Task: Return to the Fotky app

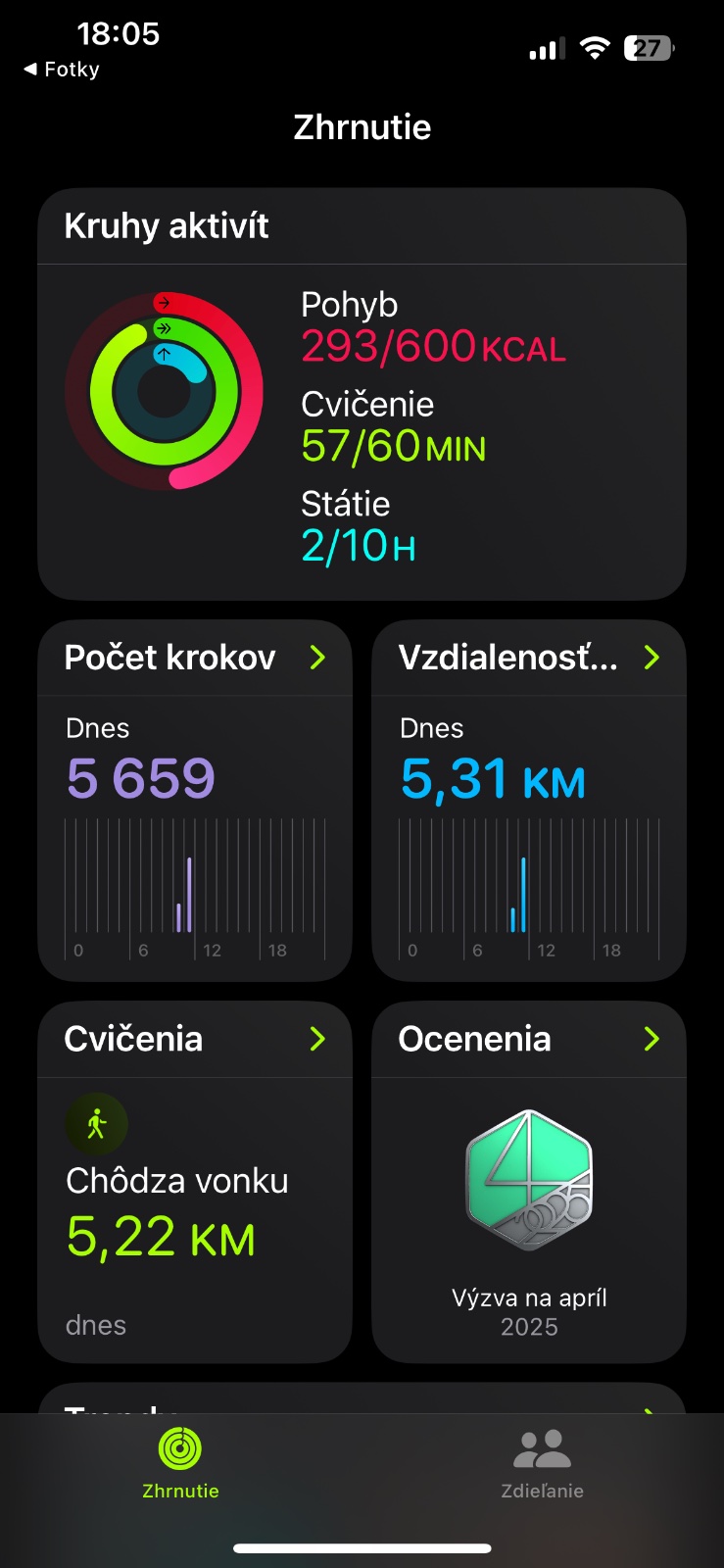Action: (62, 70)
